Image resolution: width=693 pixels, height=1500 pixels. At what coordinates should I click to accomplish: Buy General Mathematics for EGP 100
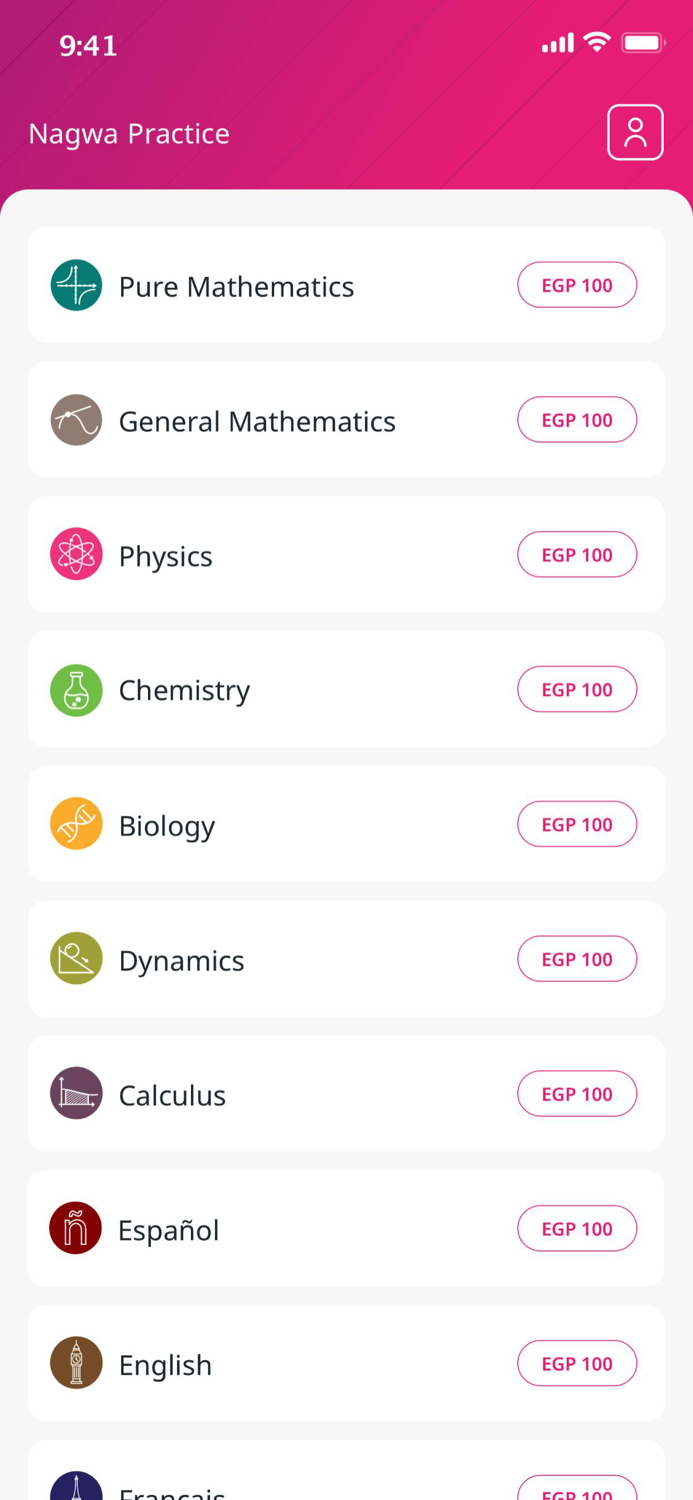(577, 420)
